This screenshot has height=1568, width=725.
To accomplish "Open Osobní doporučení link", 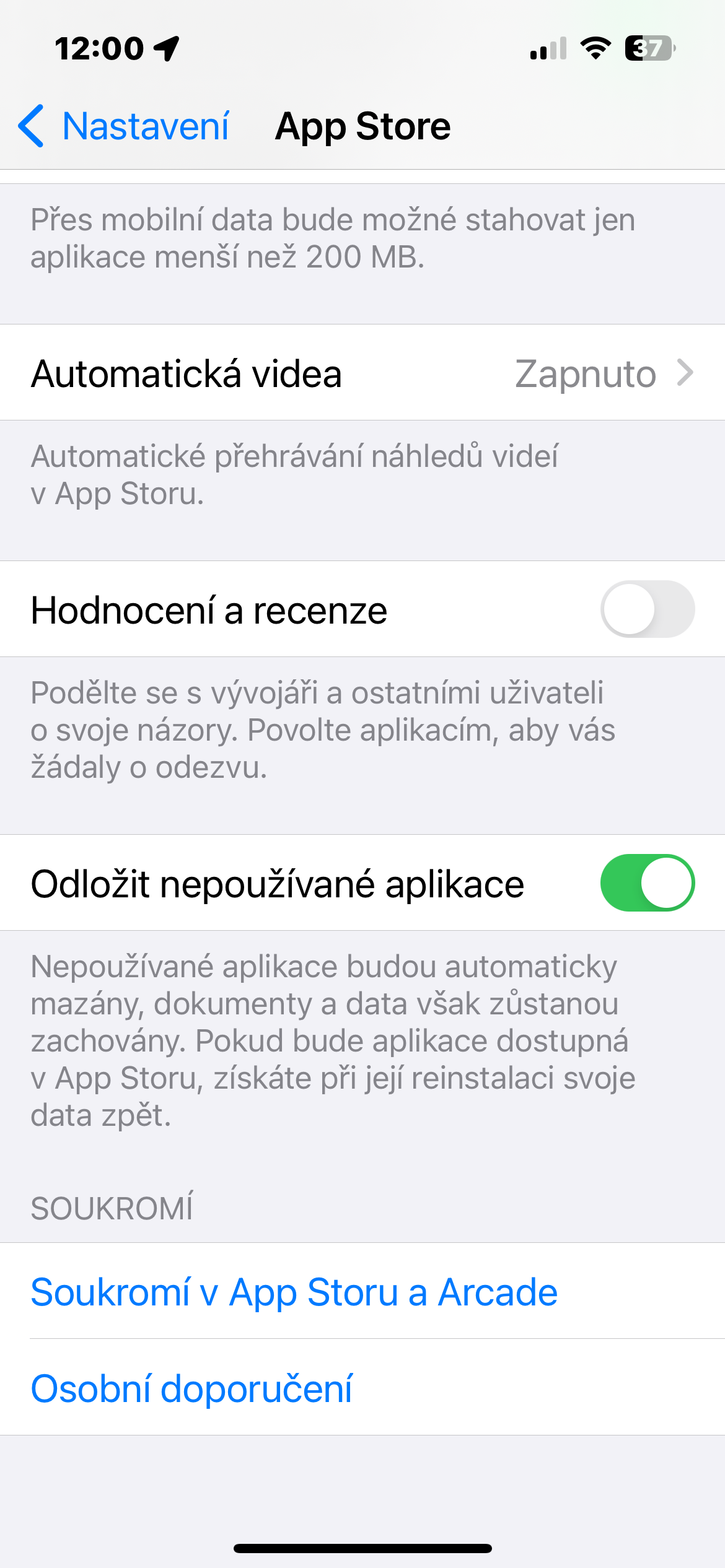I will tap(192, 1388).
